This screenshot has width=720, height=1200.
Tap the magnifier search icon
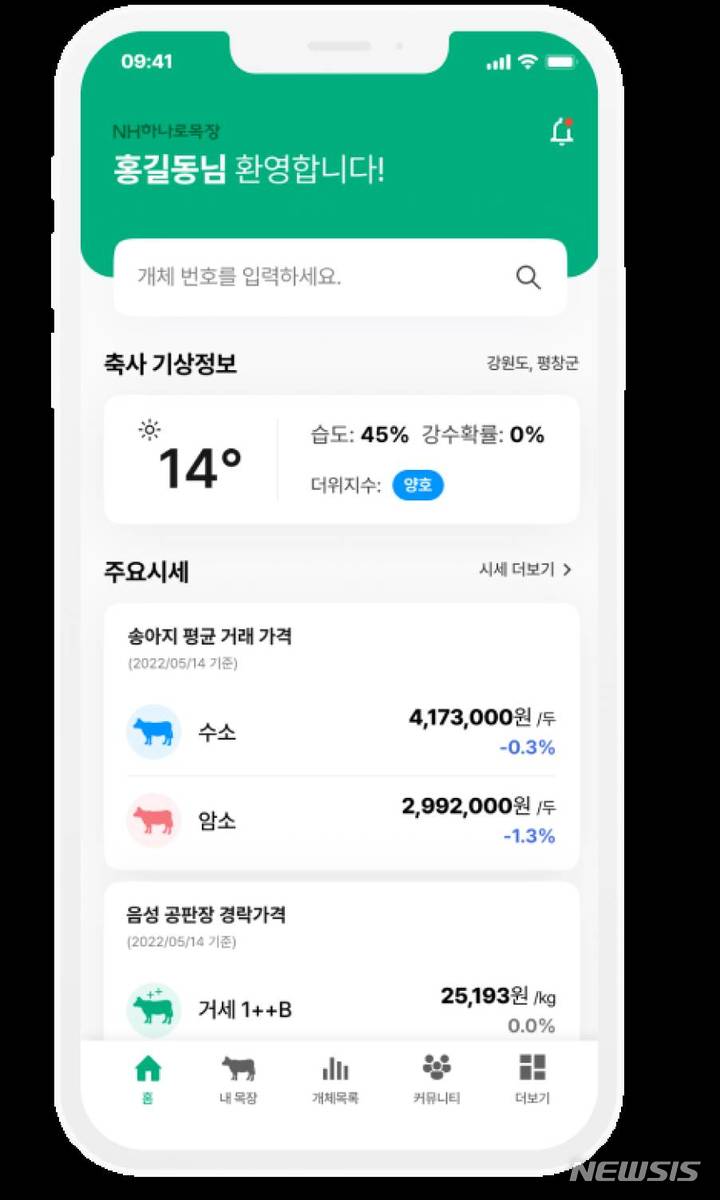[x=528, y=278]
